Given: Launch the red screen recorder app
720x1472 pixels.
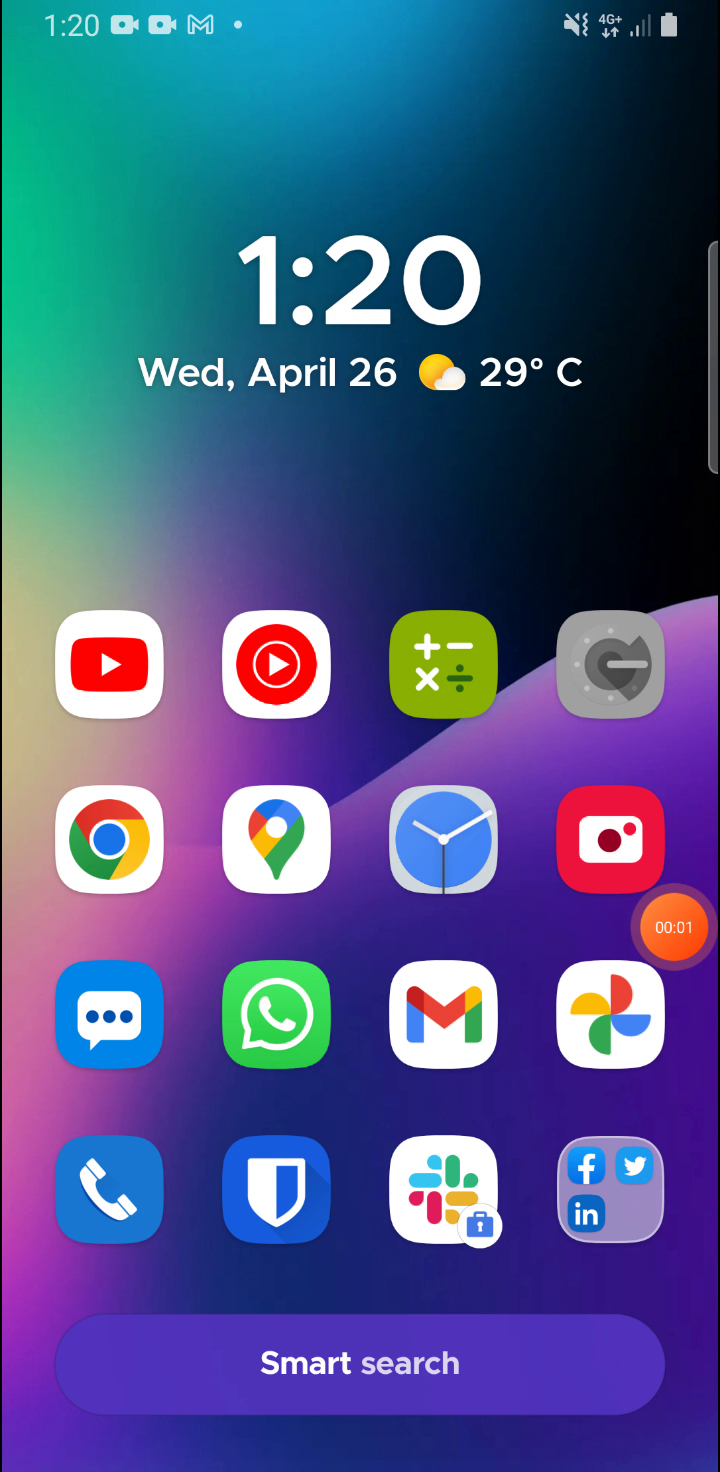Looking at the screenshot, I should (x=610, y=839).
